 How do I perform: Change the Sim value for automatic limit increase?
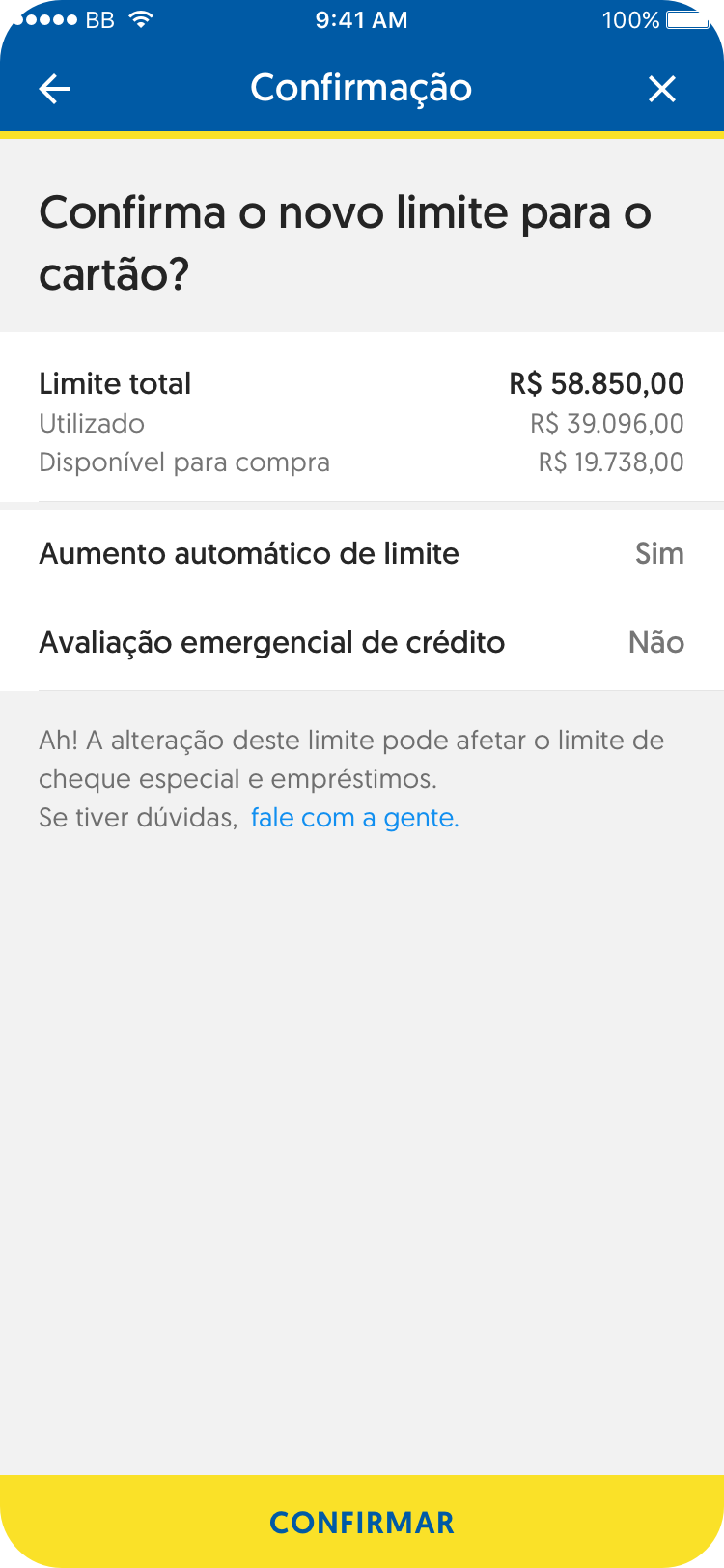[x=660, y=553]
